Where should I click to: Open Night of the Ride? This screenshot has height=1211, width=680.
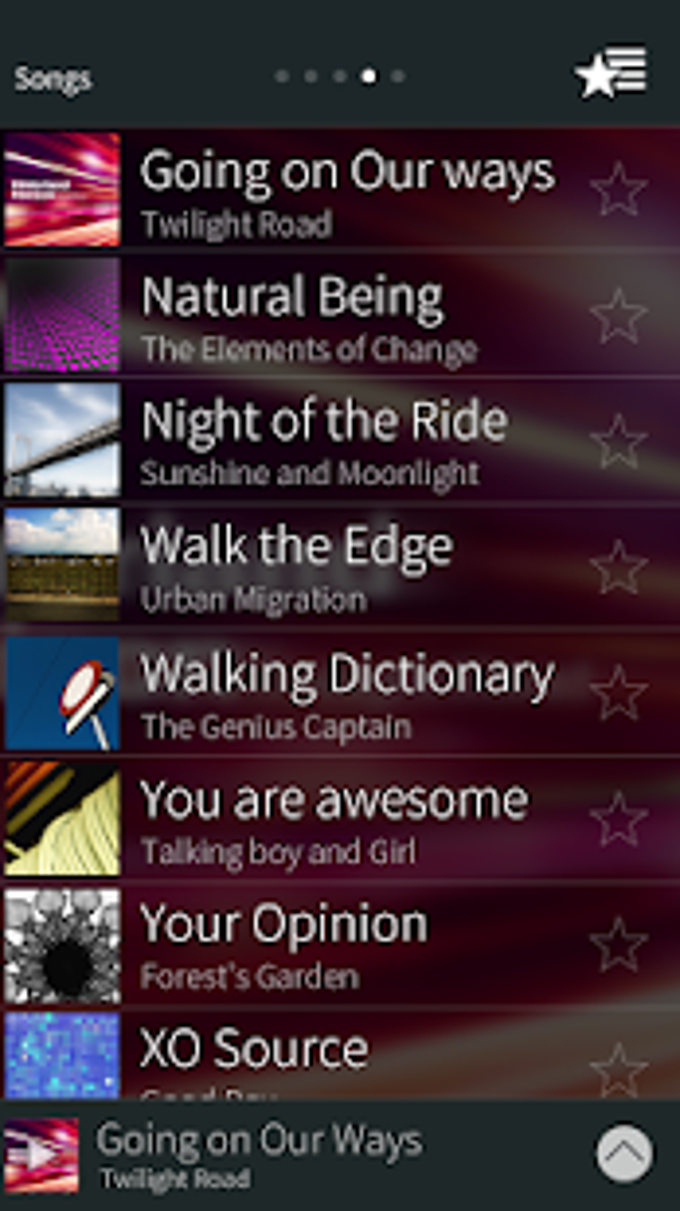point(340,440)
